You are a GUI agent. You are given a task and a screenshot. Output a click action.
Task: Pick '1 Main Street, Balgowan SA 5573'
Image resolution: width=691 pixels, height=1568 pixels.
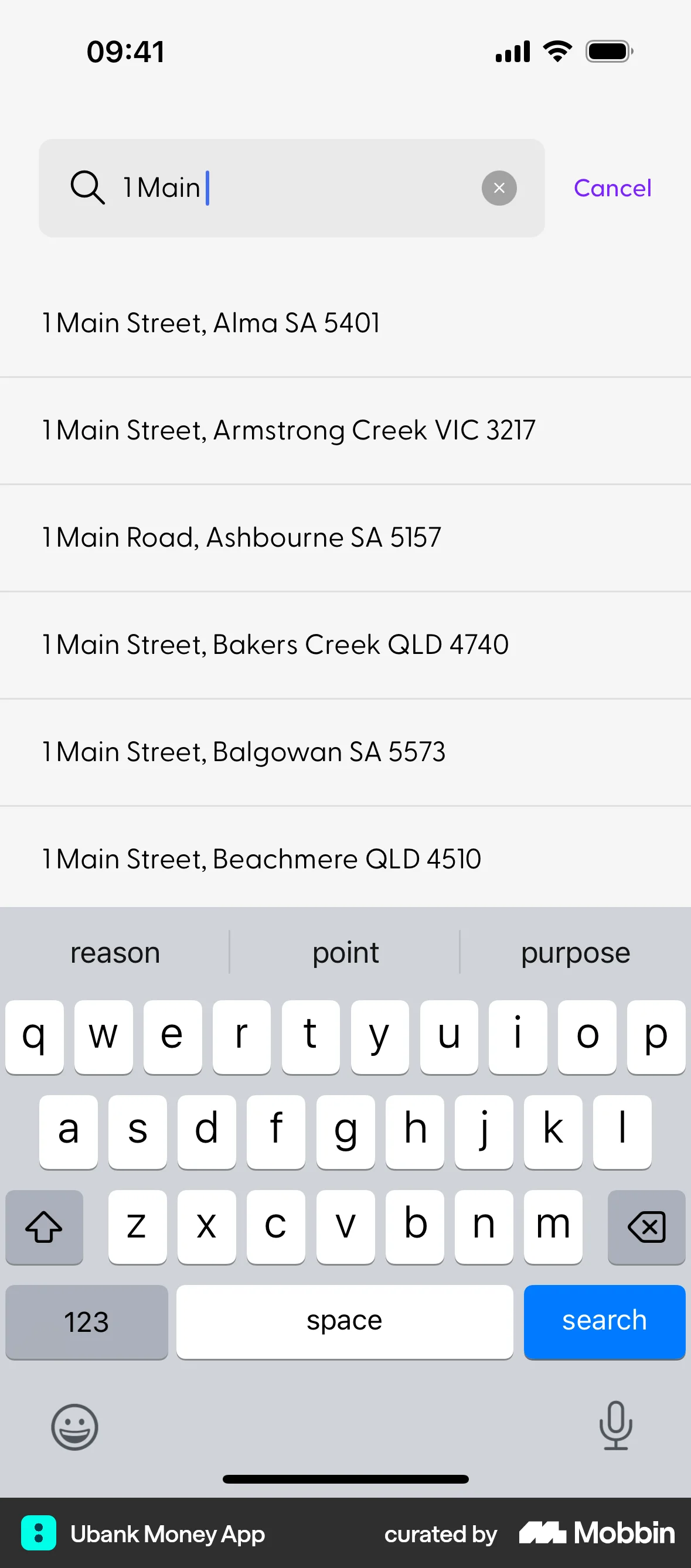pos(244,752)
